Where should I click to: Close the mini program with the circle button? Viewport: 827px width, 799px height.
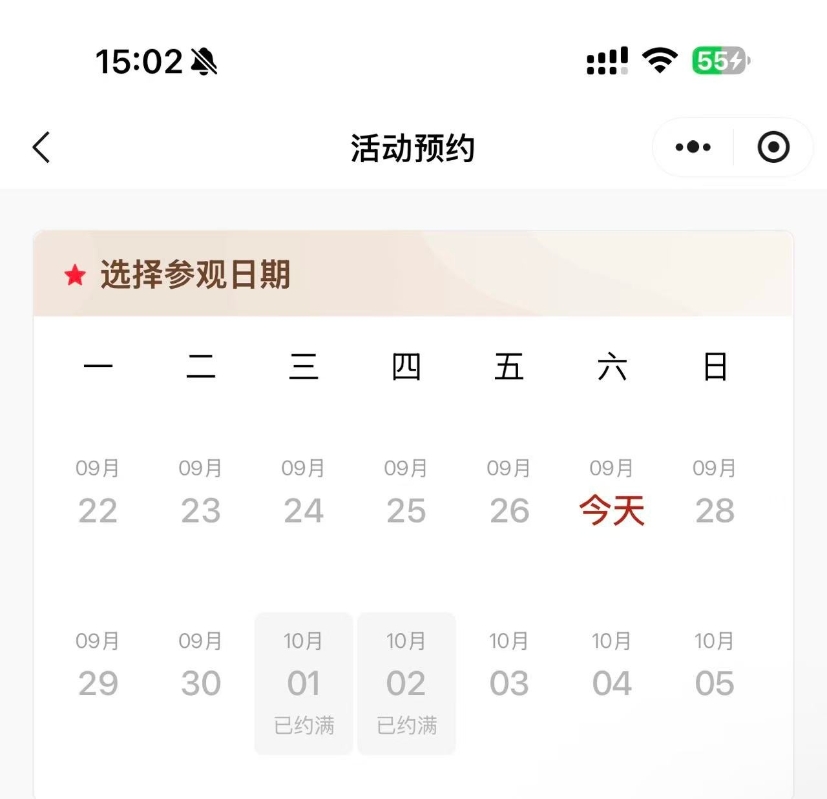point(773,148)
